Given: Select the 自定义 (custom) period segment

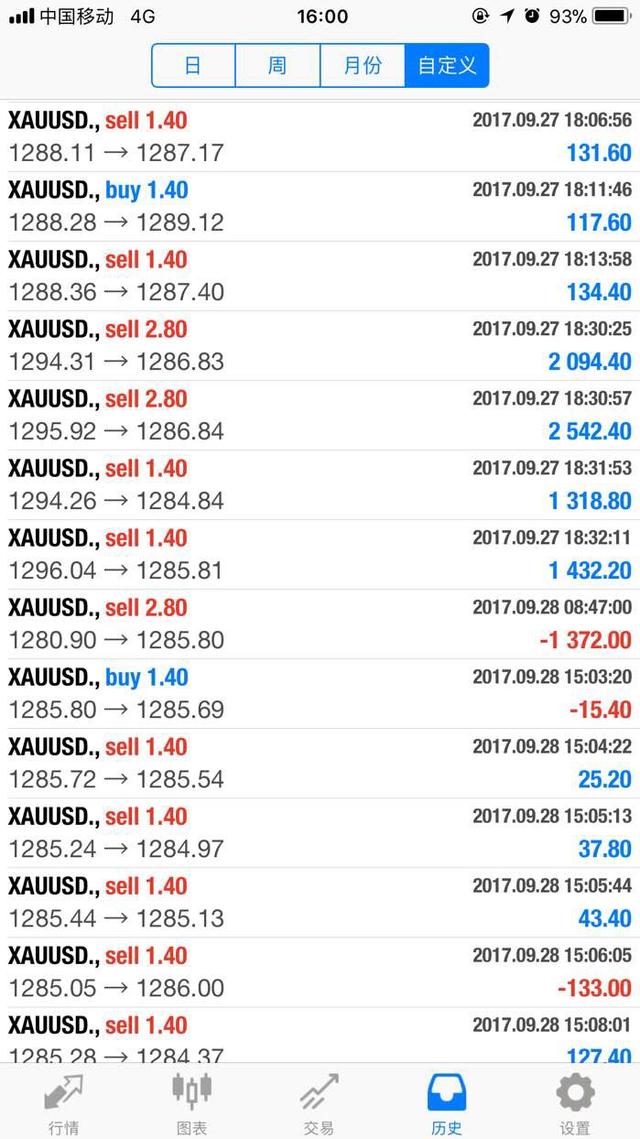Looking at the screenshot, I should [x=447, y=65].
